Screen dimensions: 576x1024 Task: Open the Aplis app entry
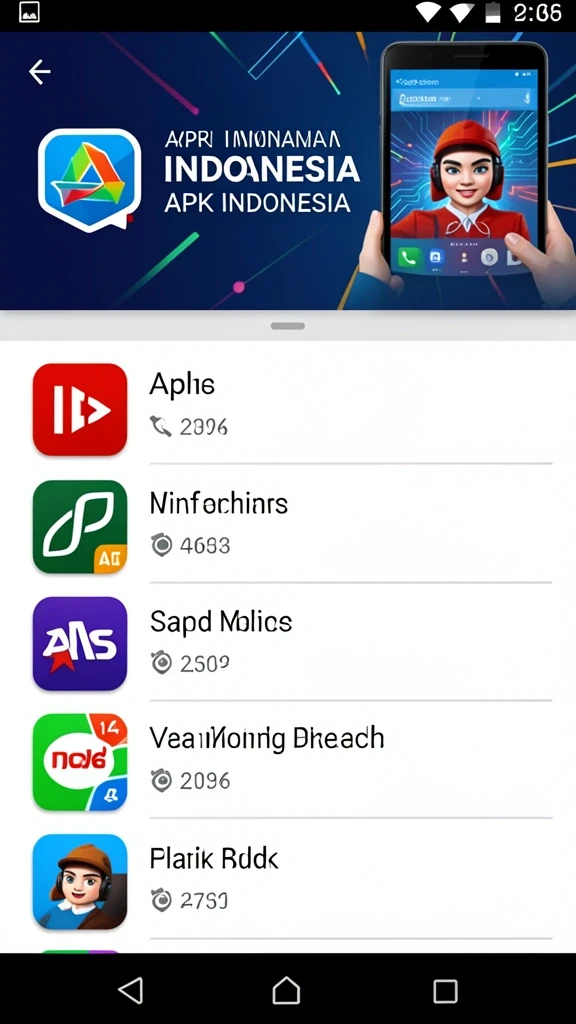[288, 408]
